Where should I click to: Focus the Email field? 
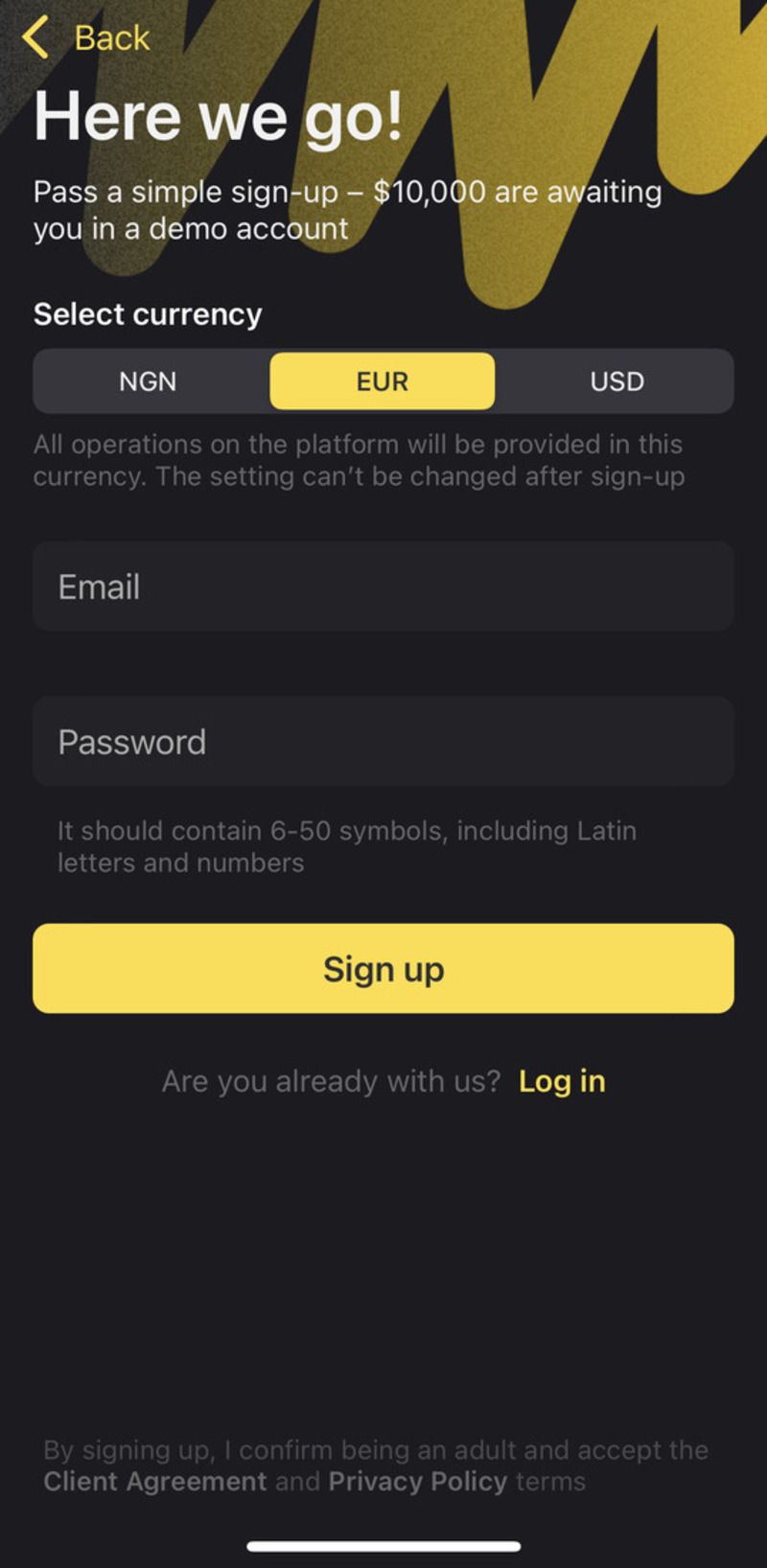click(383, 587)
